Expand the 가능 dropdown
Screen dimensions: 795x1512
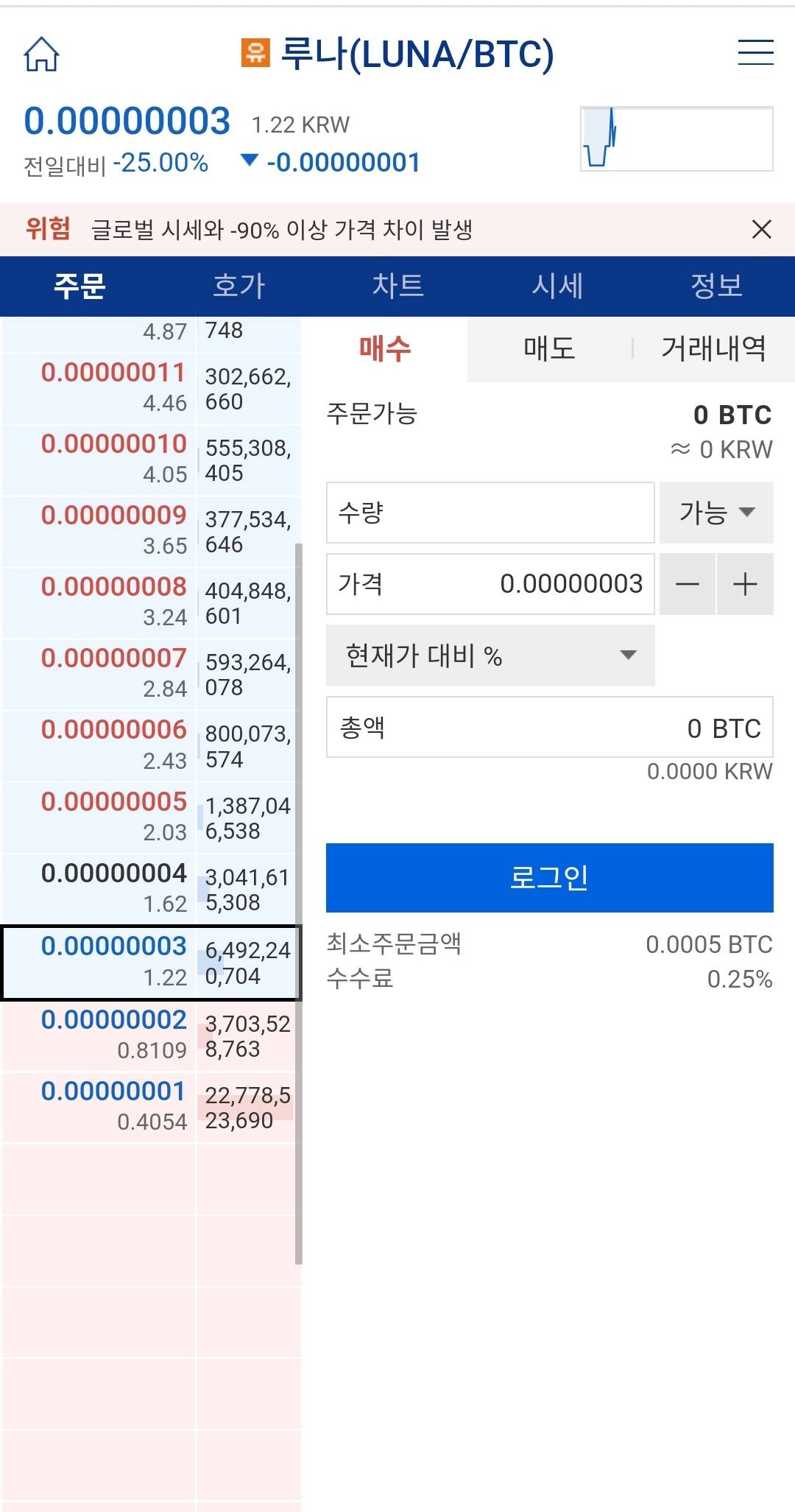tap(716, 513)
